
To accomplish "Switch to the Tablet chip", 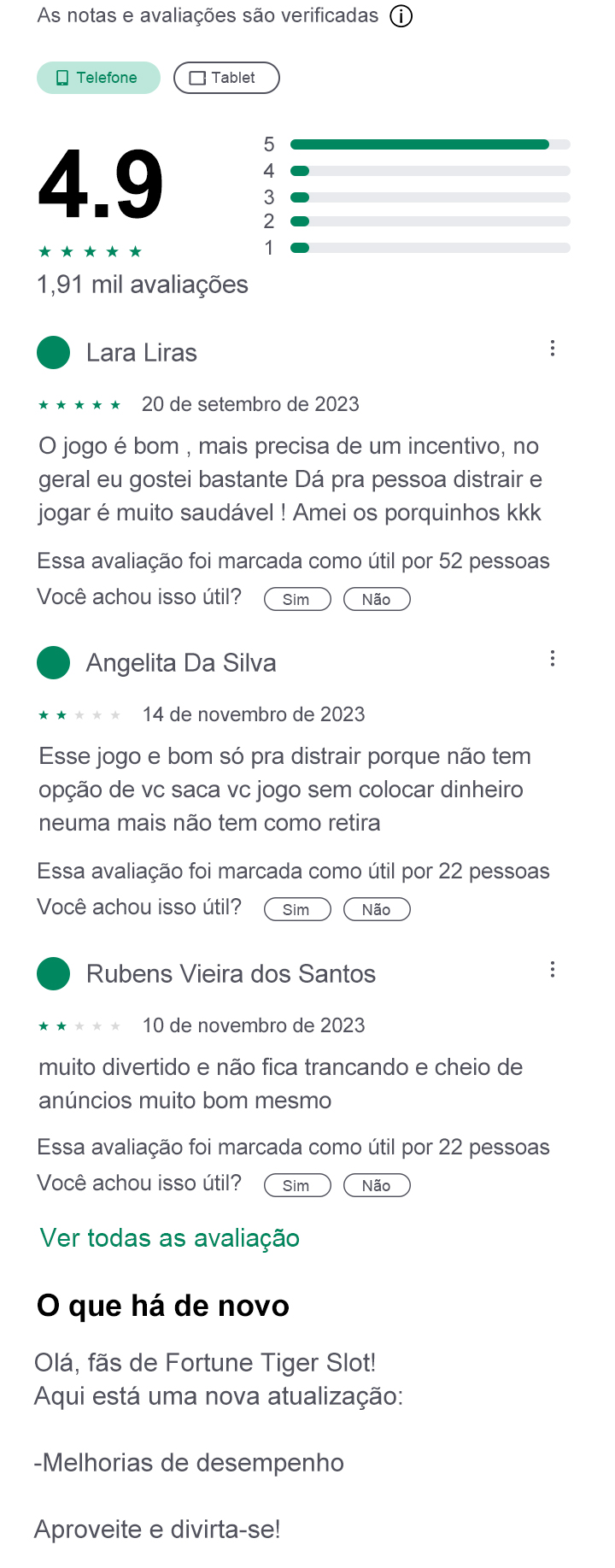I will click(226, 78).
